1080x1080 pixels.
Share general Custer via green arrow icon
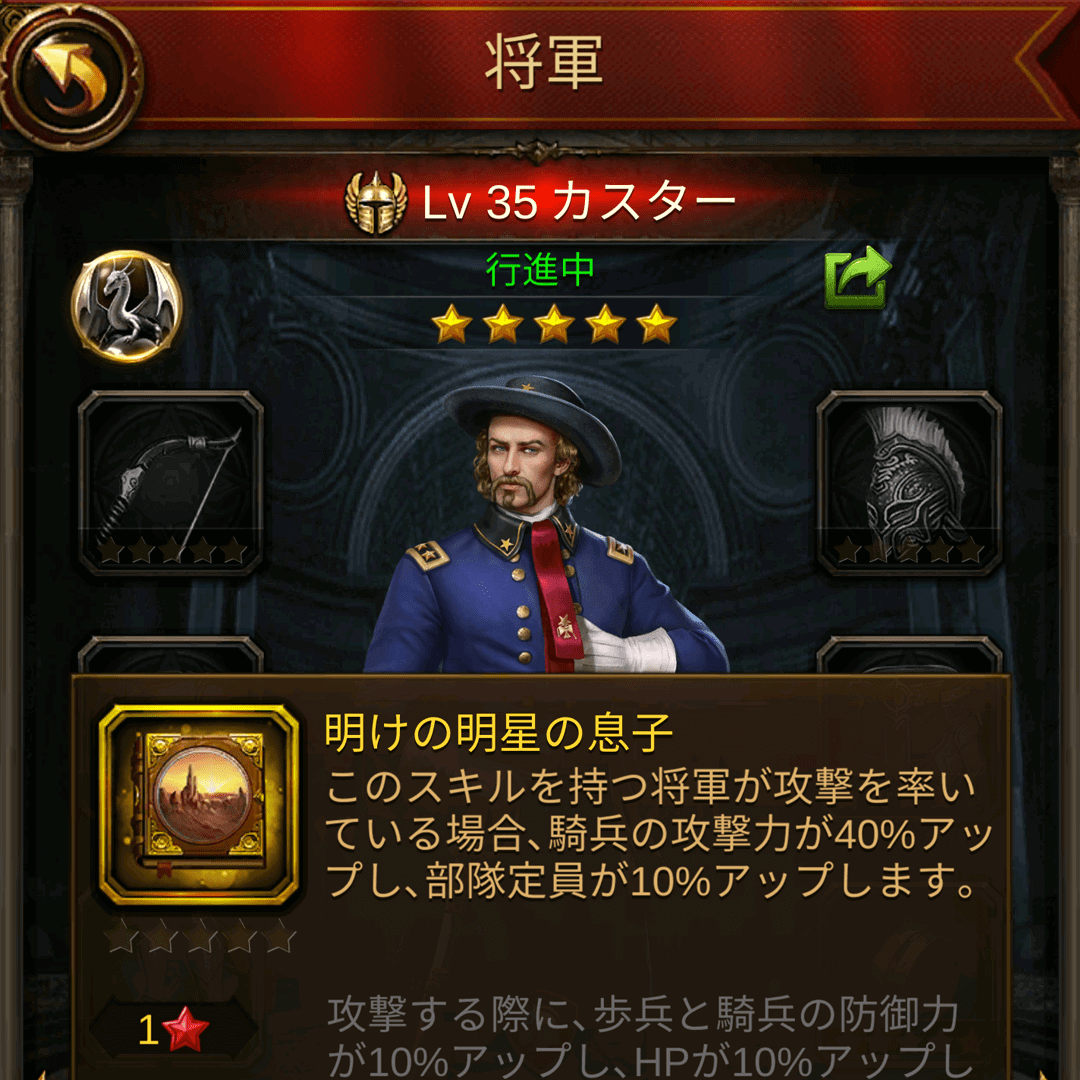855,279
